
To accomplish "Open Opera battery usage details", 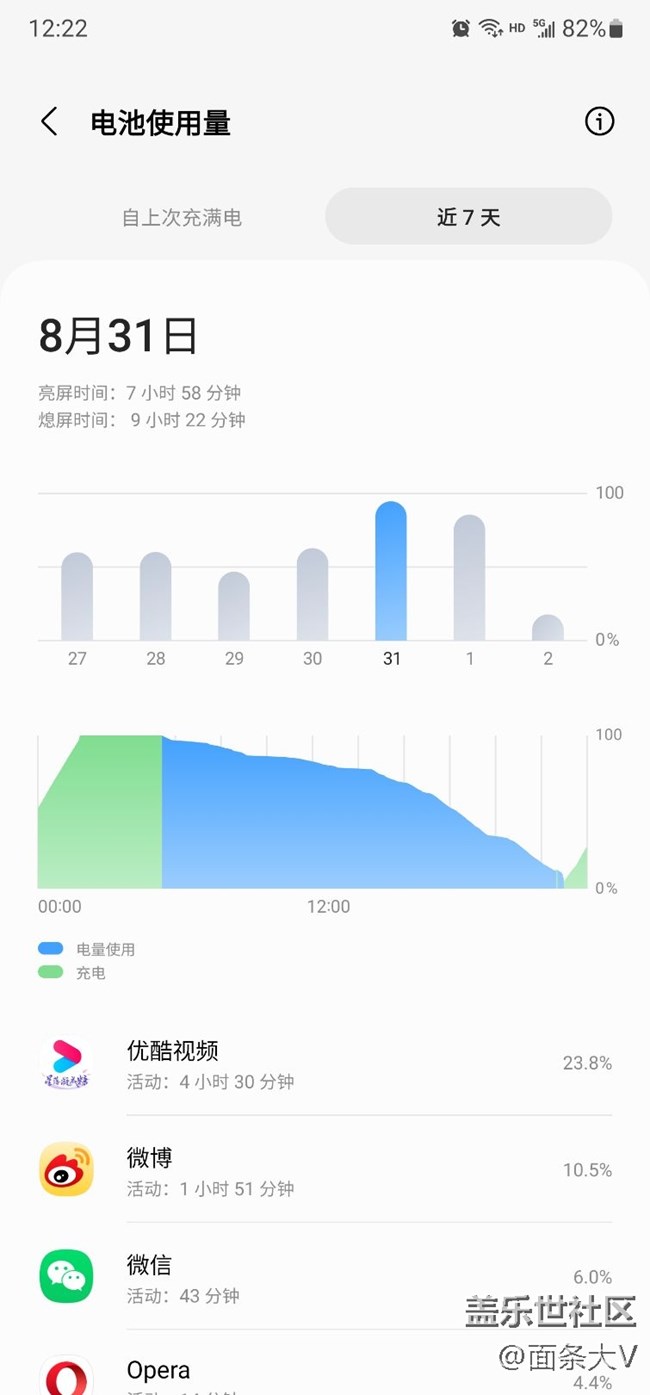I will [325, 1372].
